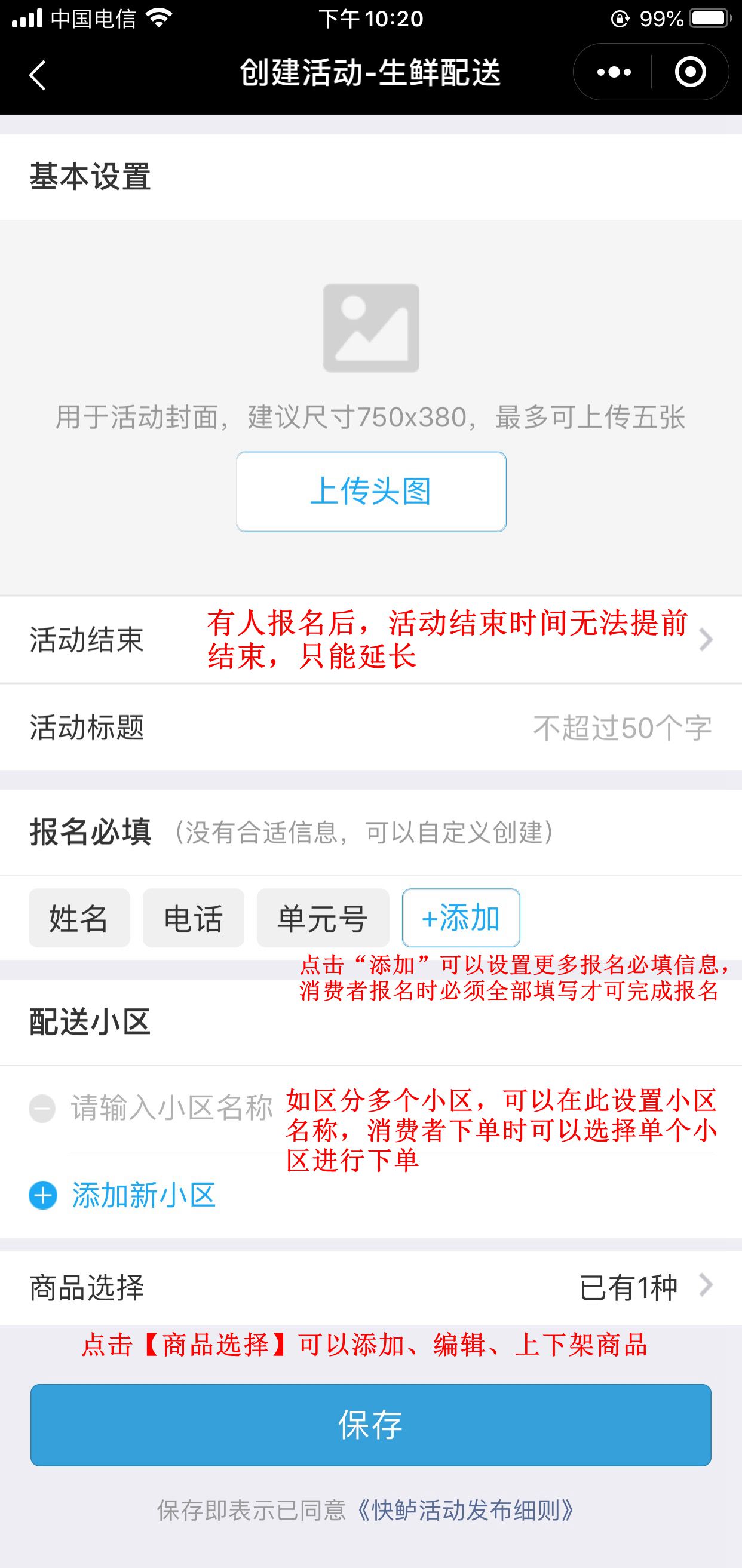Save the activity with the 保存 button

click(x=370, y=1425)
